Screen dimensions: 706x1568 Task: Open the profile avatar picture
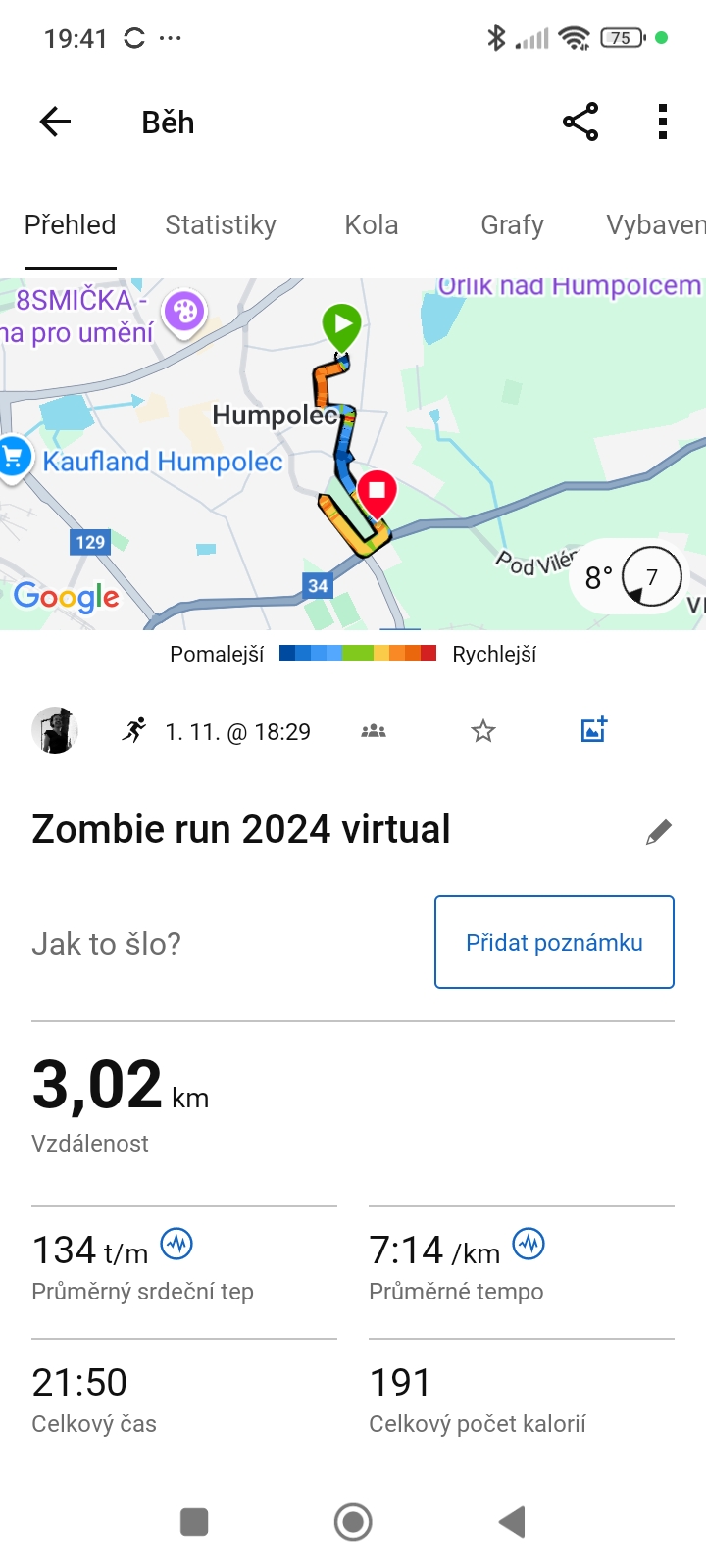(55, 730)
